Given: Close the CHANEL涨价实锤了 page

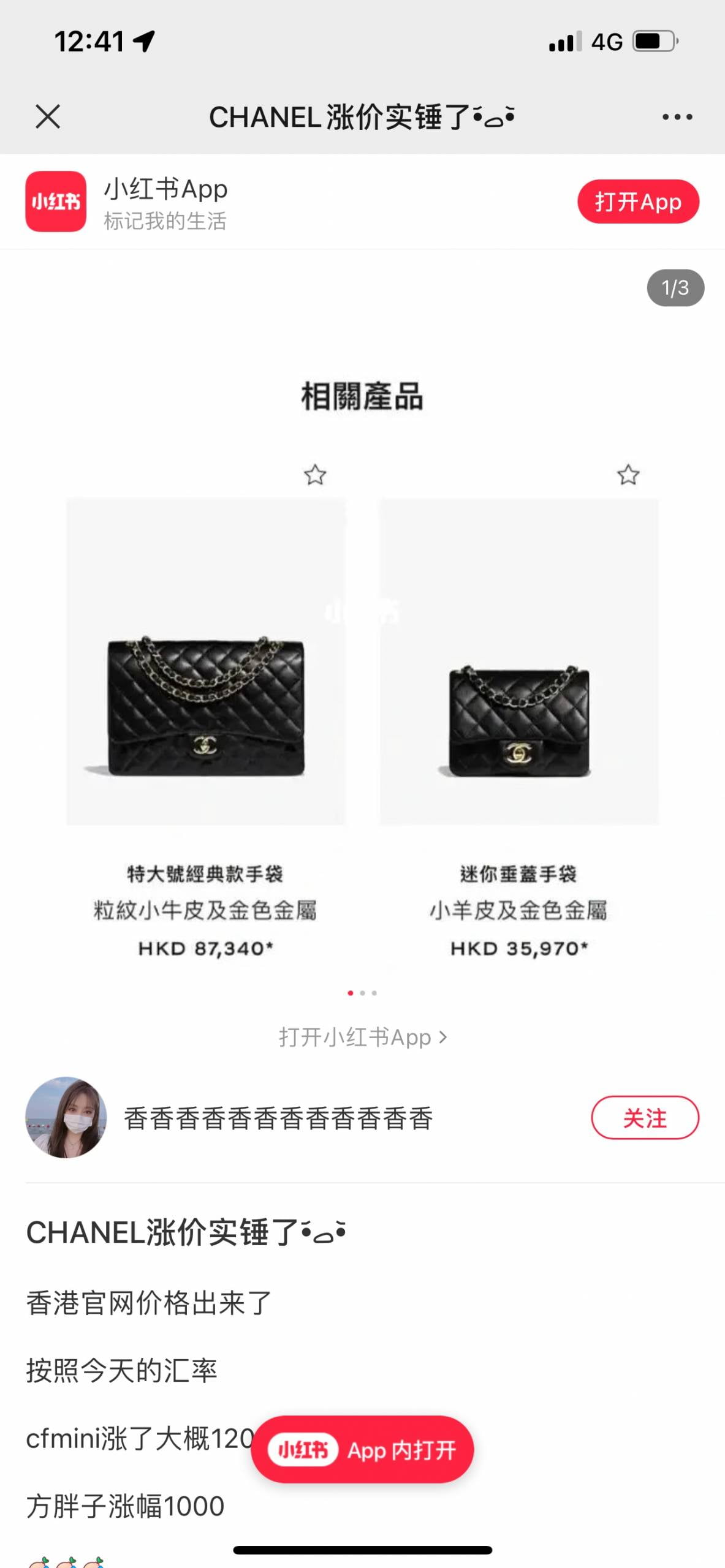Looking at the screenshot, I should coord(48,116).
